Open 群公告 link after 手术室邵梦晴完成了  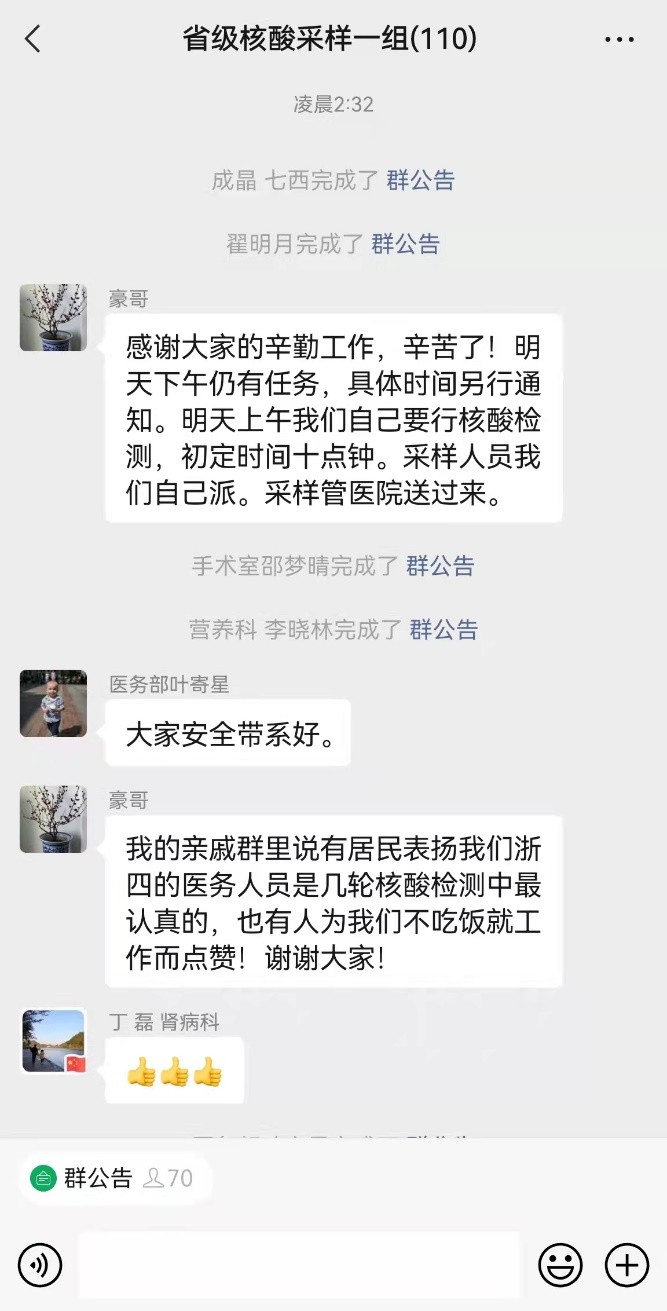click(439, 566)
